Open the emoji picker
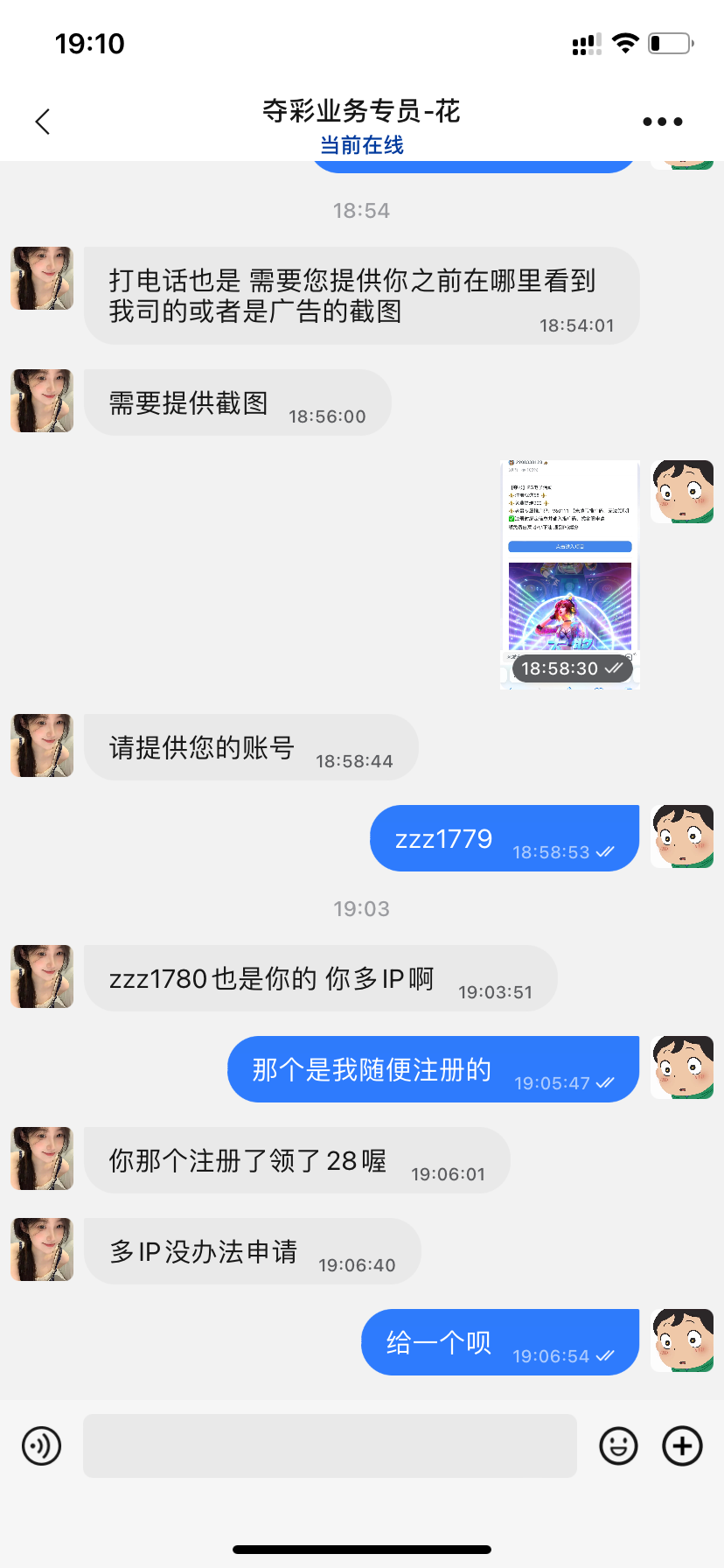The width and height of the screenshot is (724, 1568). coord(618,1445)
